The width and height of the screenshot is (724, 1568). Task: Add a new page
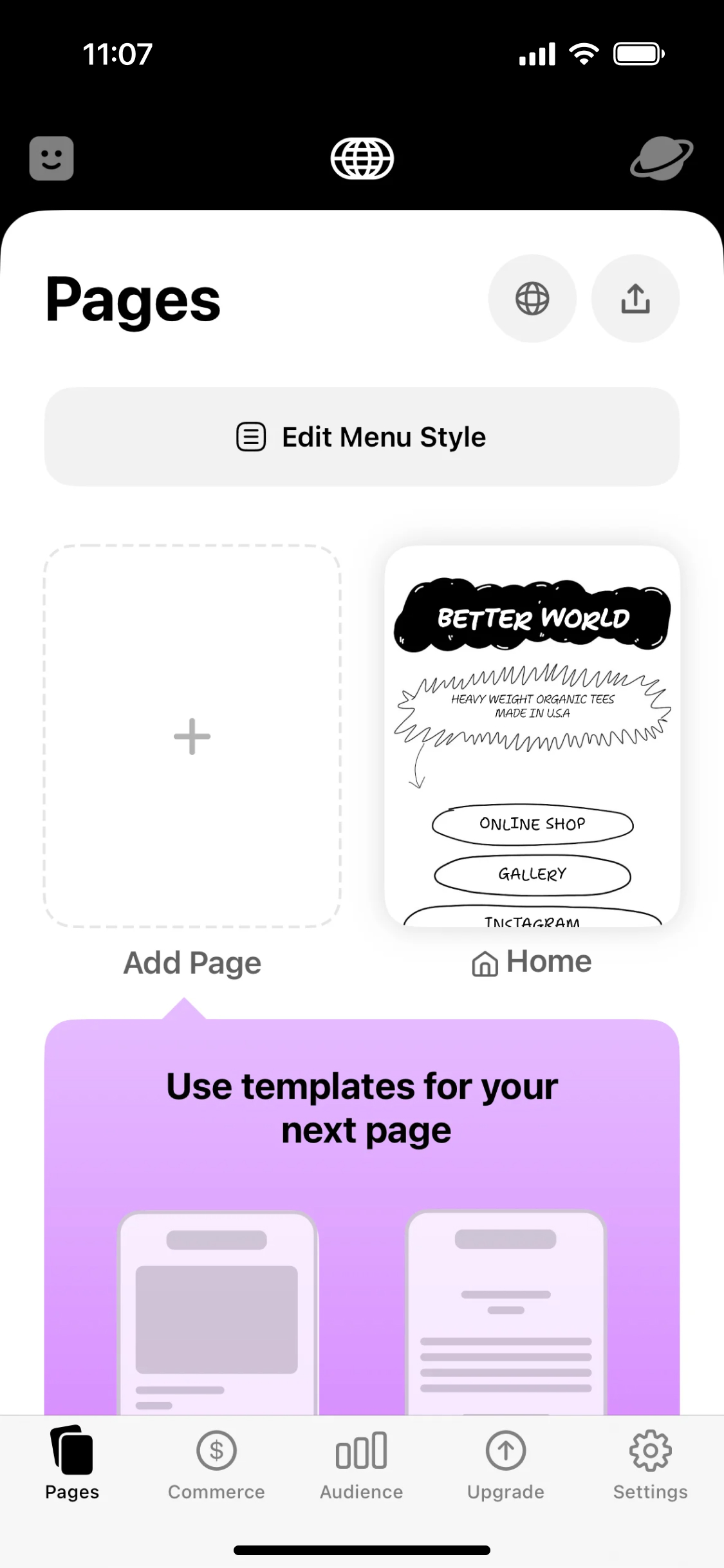pyautogui.click(x=192, y=736)
